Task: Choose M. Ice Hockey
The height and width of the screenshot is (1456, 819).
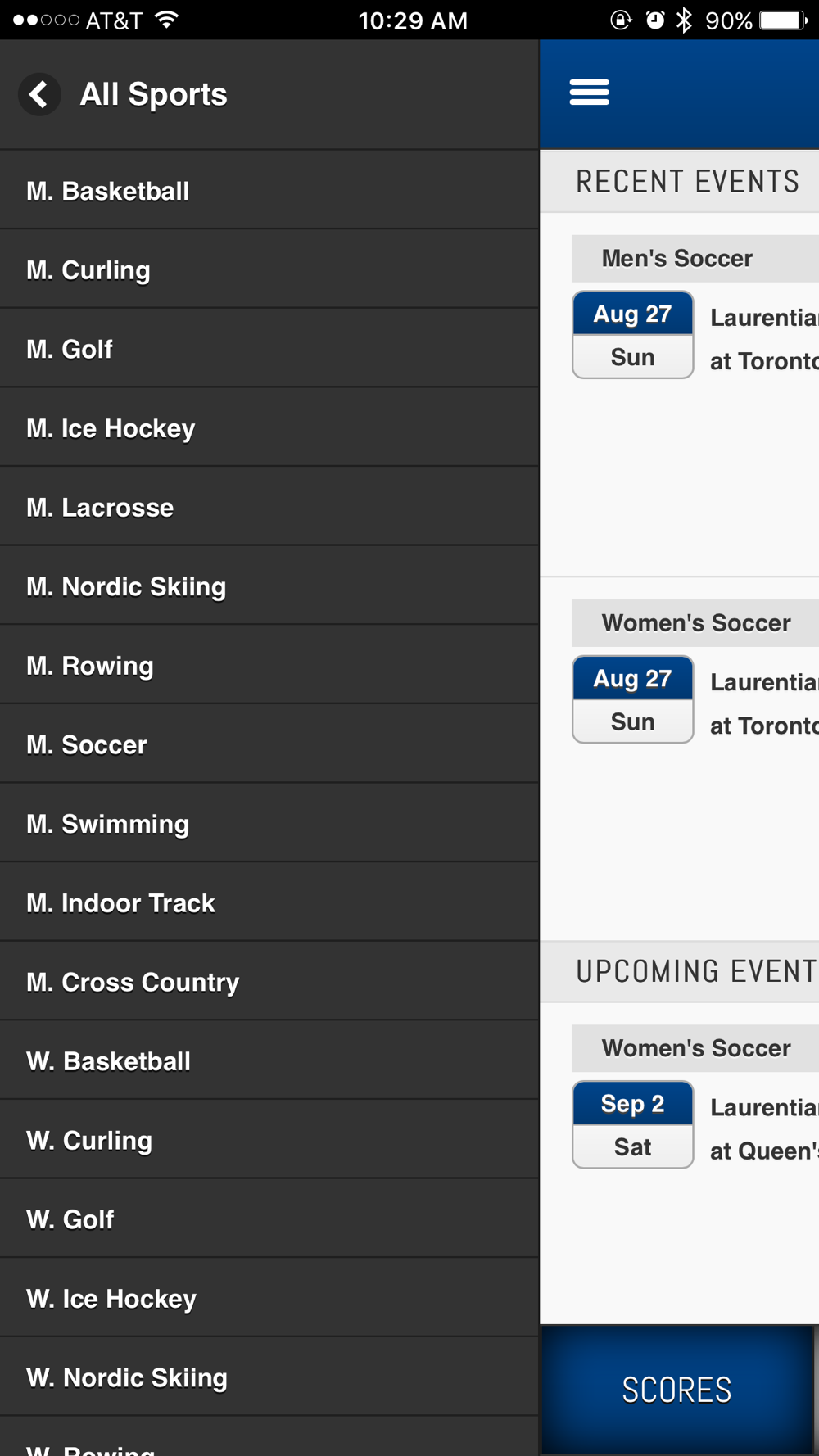Action: [x=269, y=427]
